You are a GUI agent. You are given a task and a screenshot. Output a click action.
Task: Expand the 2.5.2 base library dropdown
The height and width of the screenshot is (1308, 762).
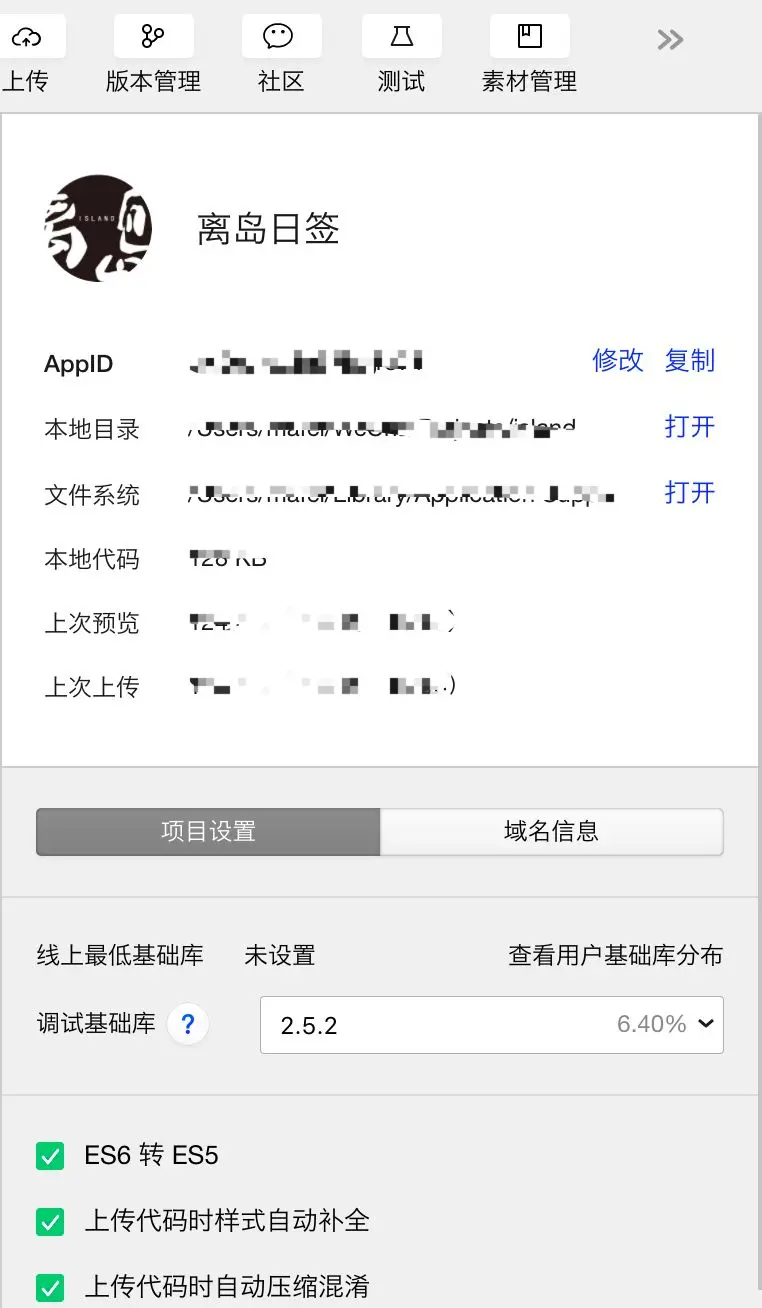coord(491,1025)
